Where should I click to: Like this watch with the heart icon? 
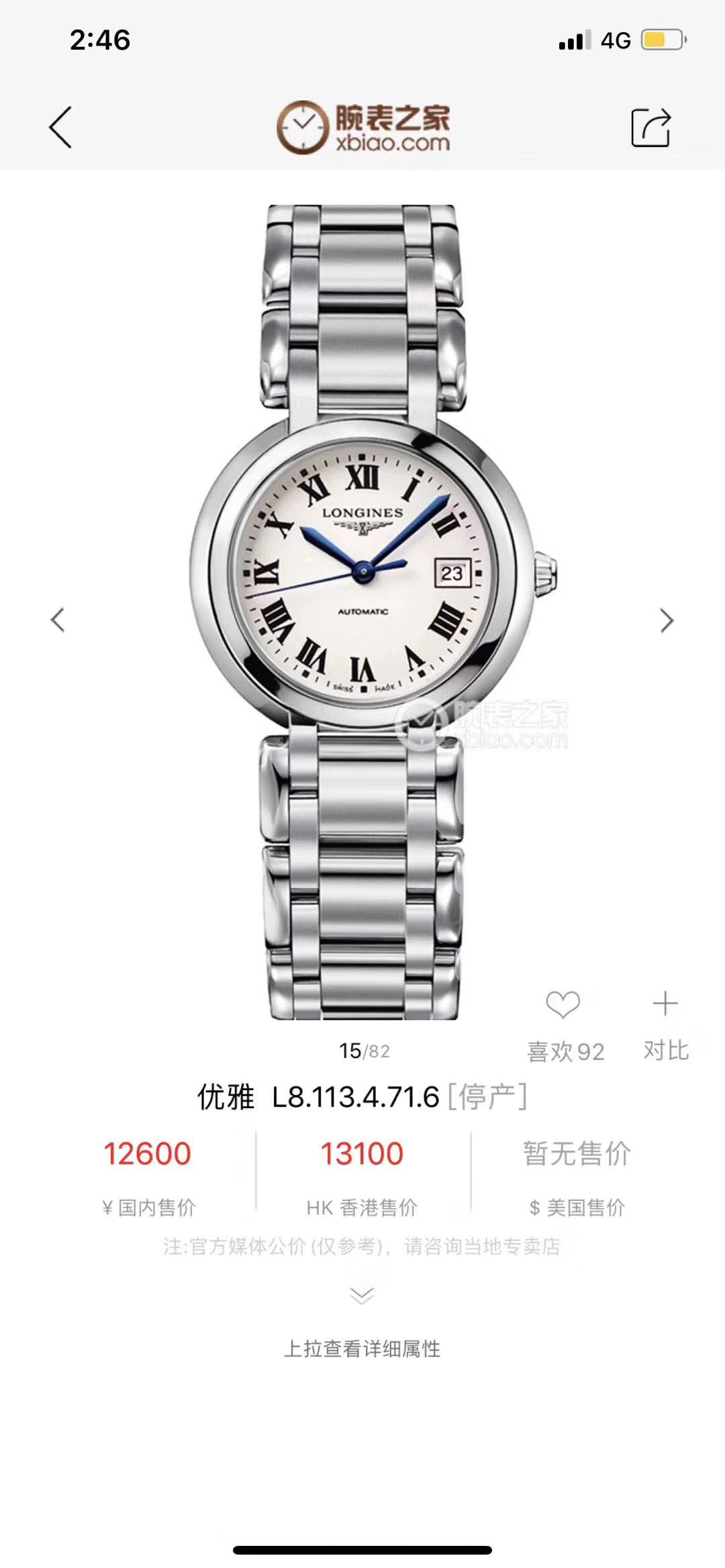point(563,1005)
